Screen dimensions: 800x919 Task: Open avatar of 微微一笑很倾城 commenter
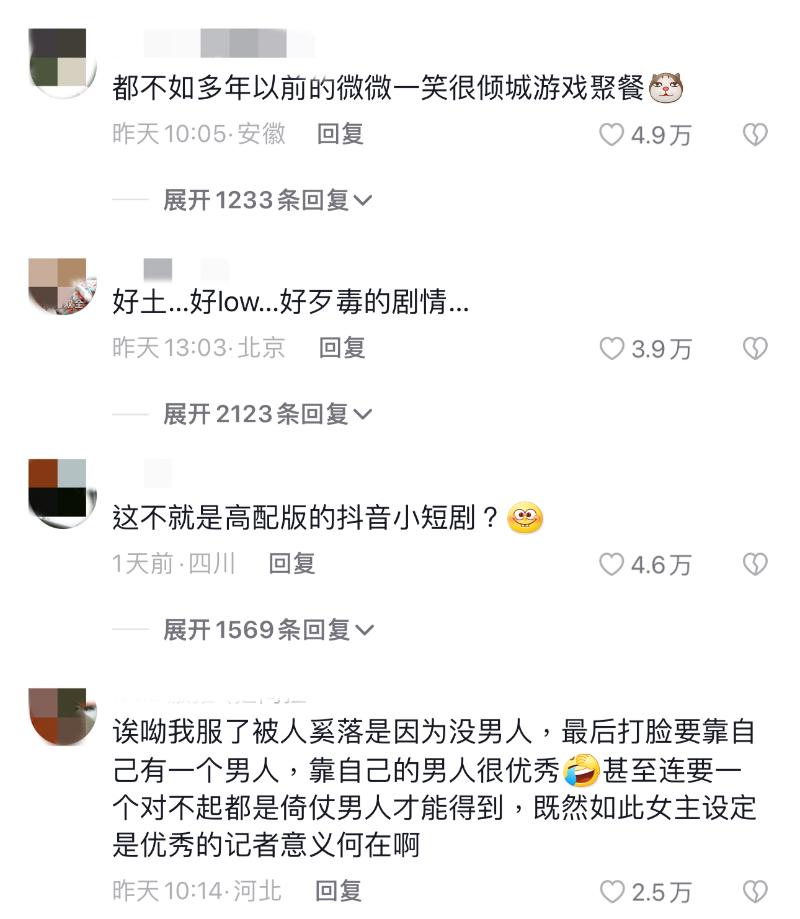pos(59,58)
